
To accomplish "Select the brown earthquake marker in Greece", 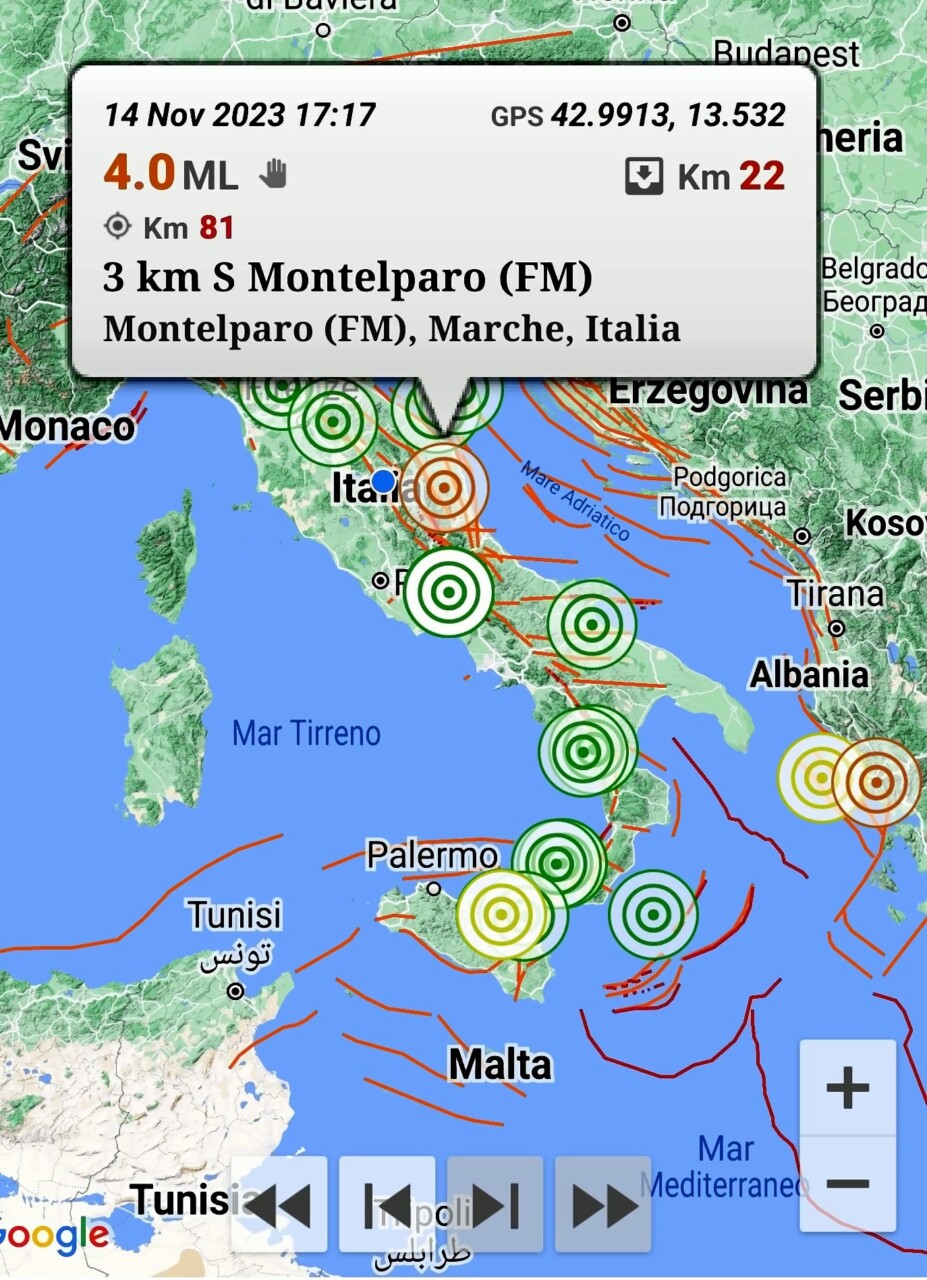I will pyautogui.click(x=877, y=782).
